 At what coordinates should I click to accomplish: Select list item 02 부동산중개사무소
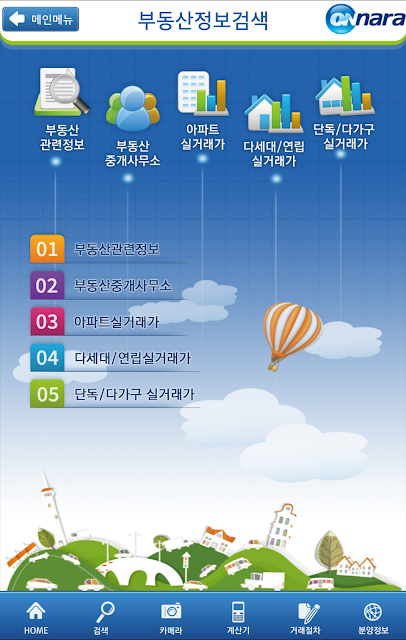click(x=108, y=285)
